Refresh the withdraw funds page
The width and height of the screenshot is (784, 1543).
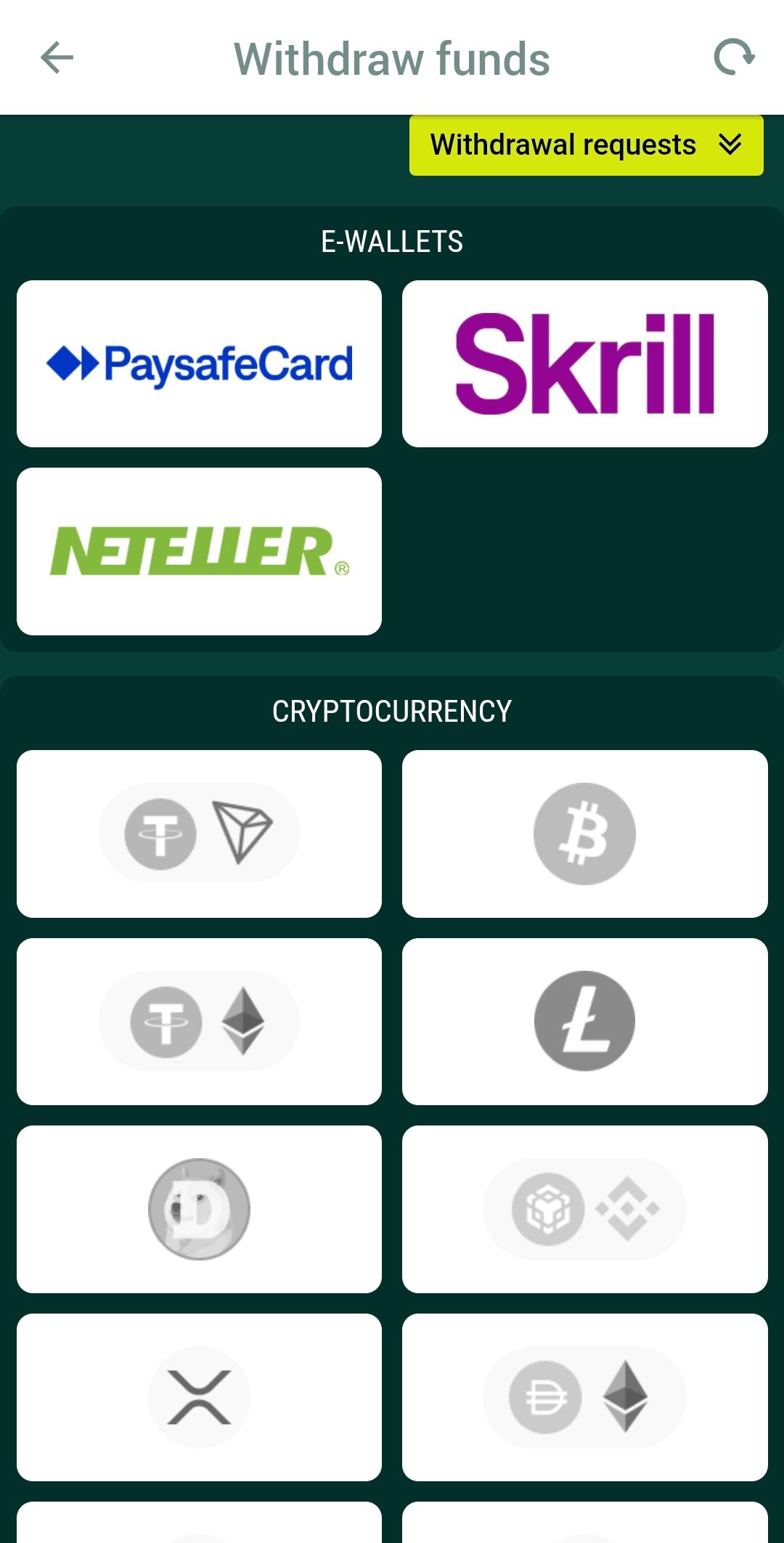coord(734,58)
